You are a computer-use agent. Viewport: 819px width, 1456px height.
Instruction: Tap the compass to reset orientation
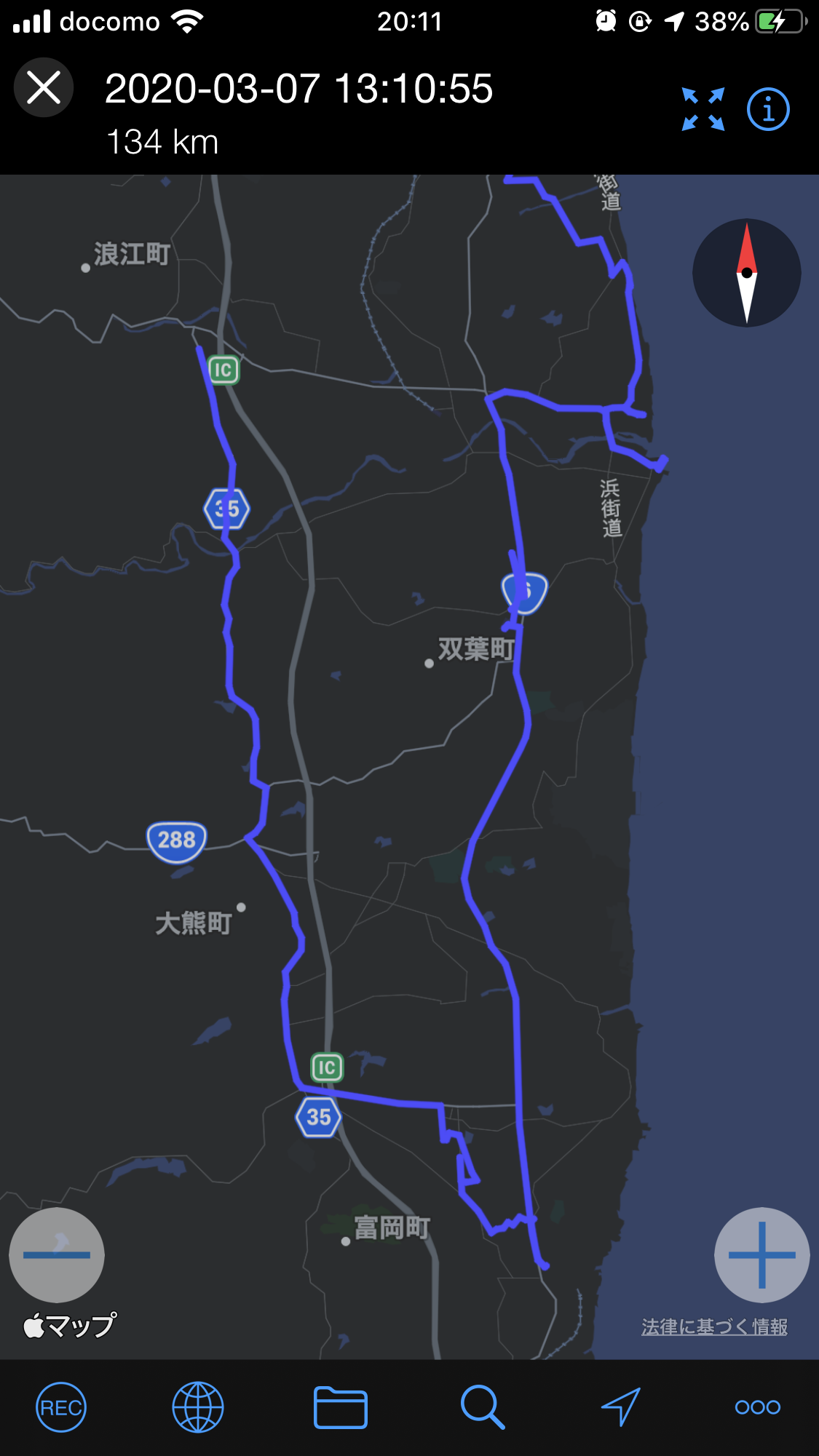click(x=746, y=273)
